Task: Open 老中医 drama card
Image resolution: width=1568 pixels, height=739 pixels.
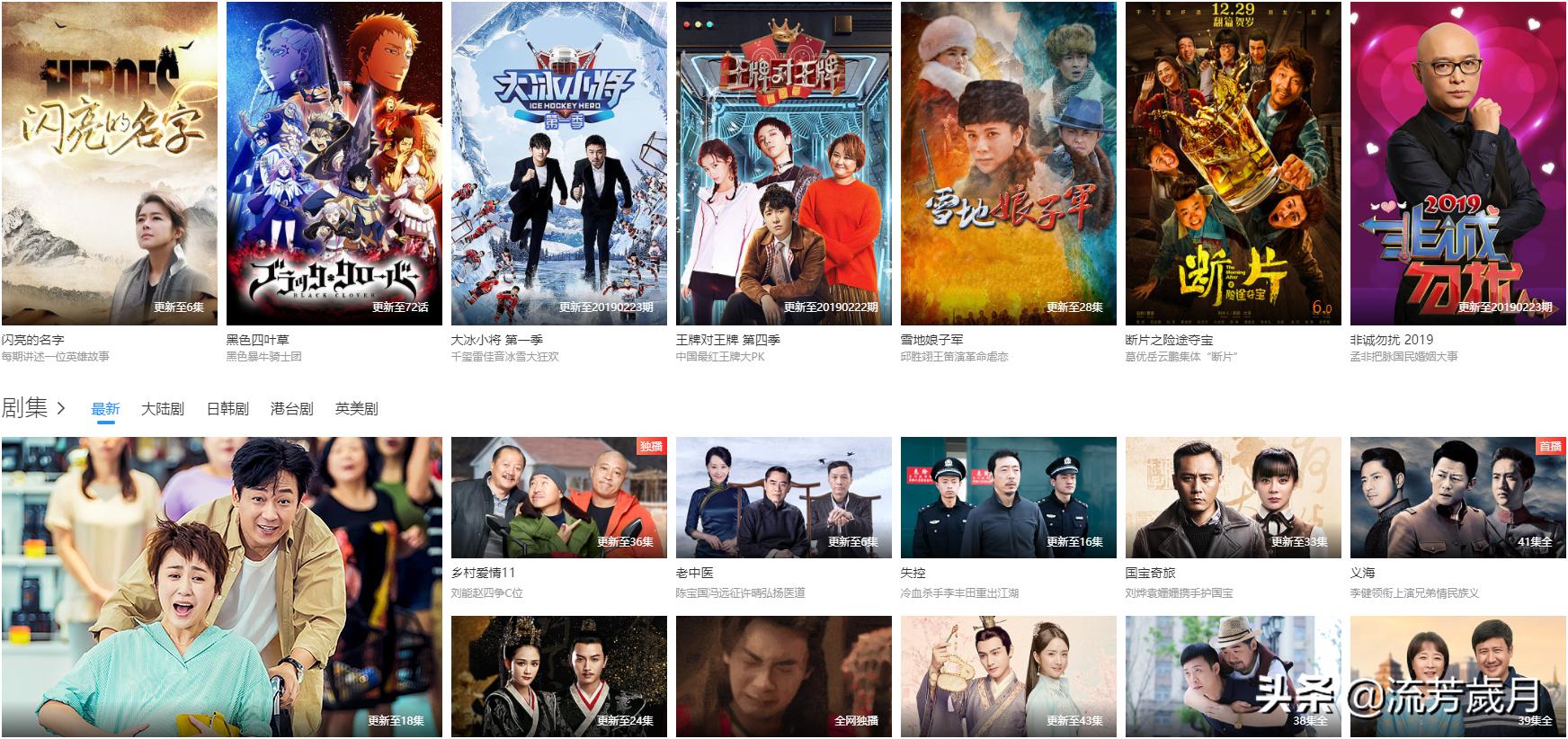Action: click(x=783, y=497)
